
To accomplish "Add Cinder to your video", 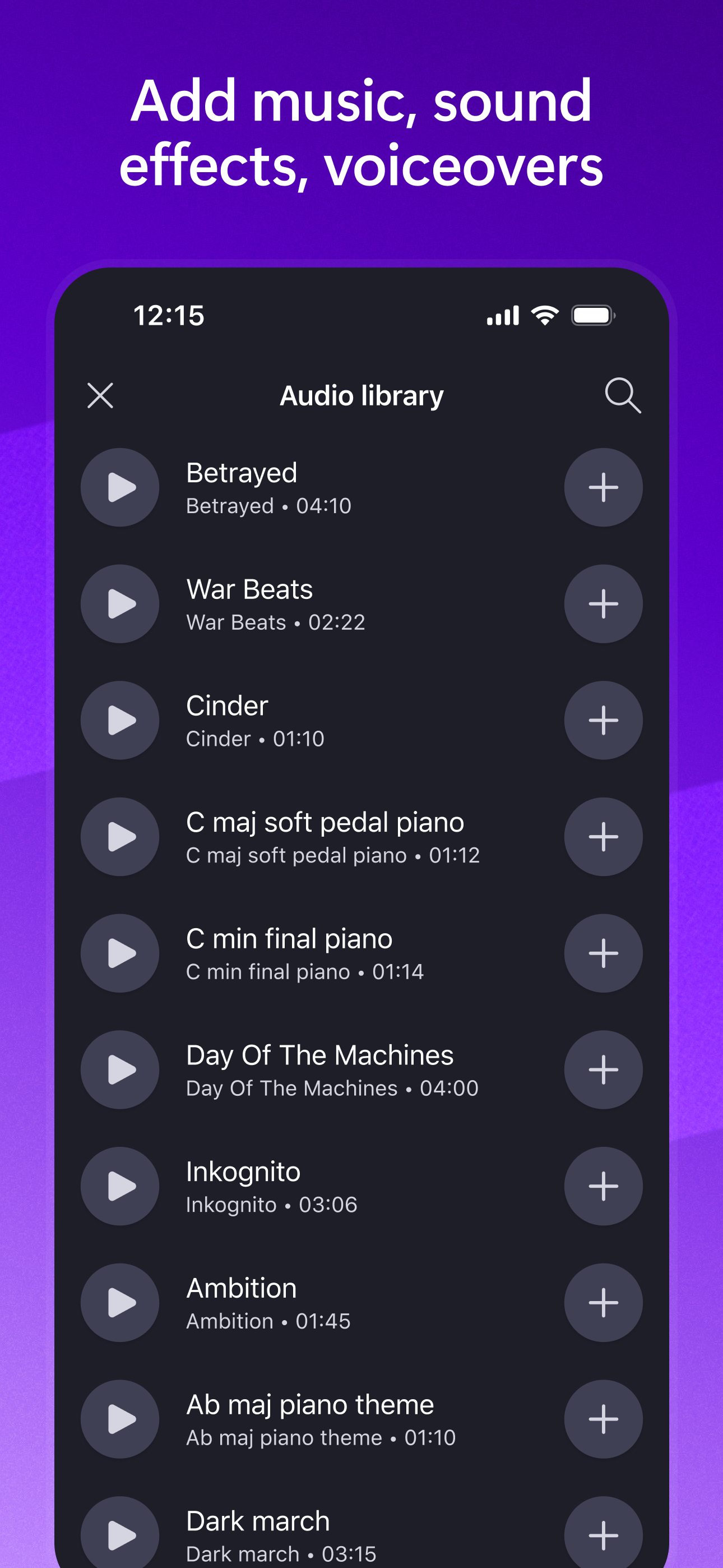I will (x=603, y=720).
